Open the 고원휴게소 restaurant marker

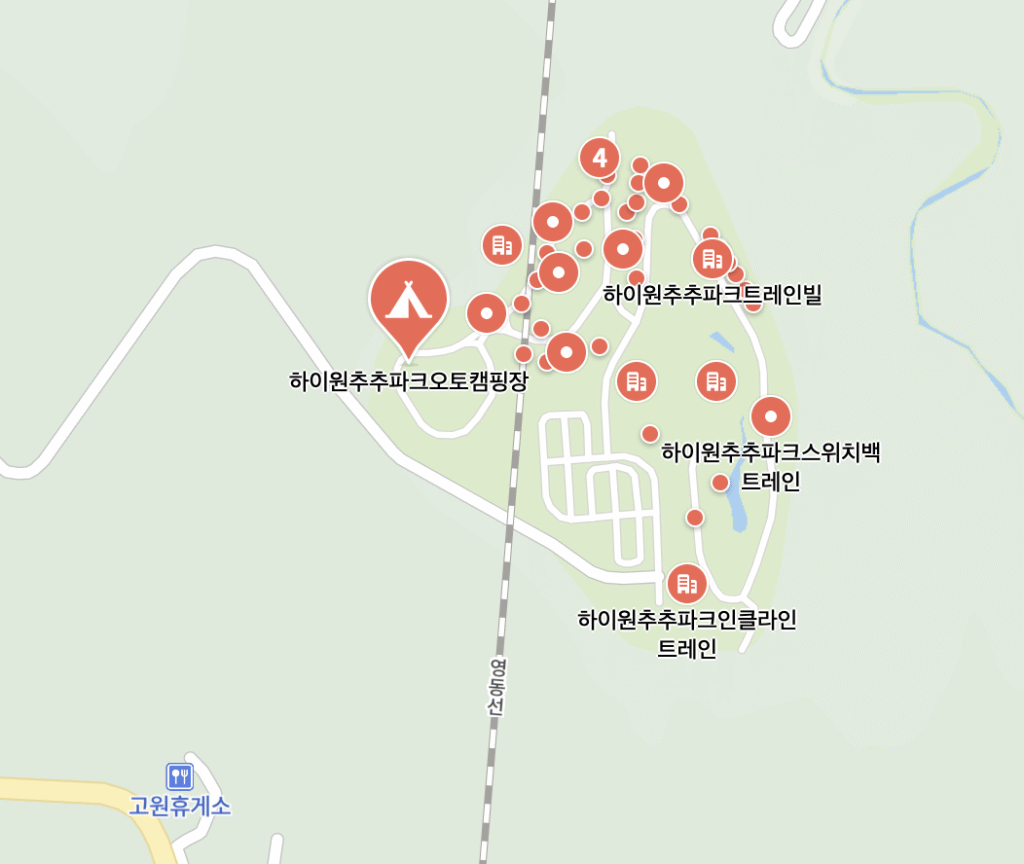click(179, 775)
